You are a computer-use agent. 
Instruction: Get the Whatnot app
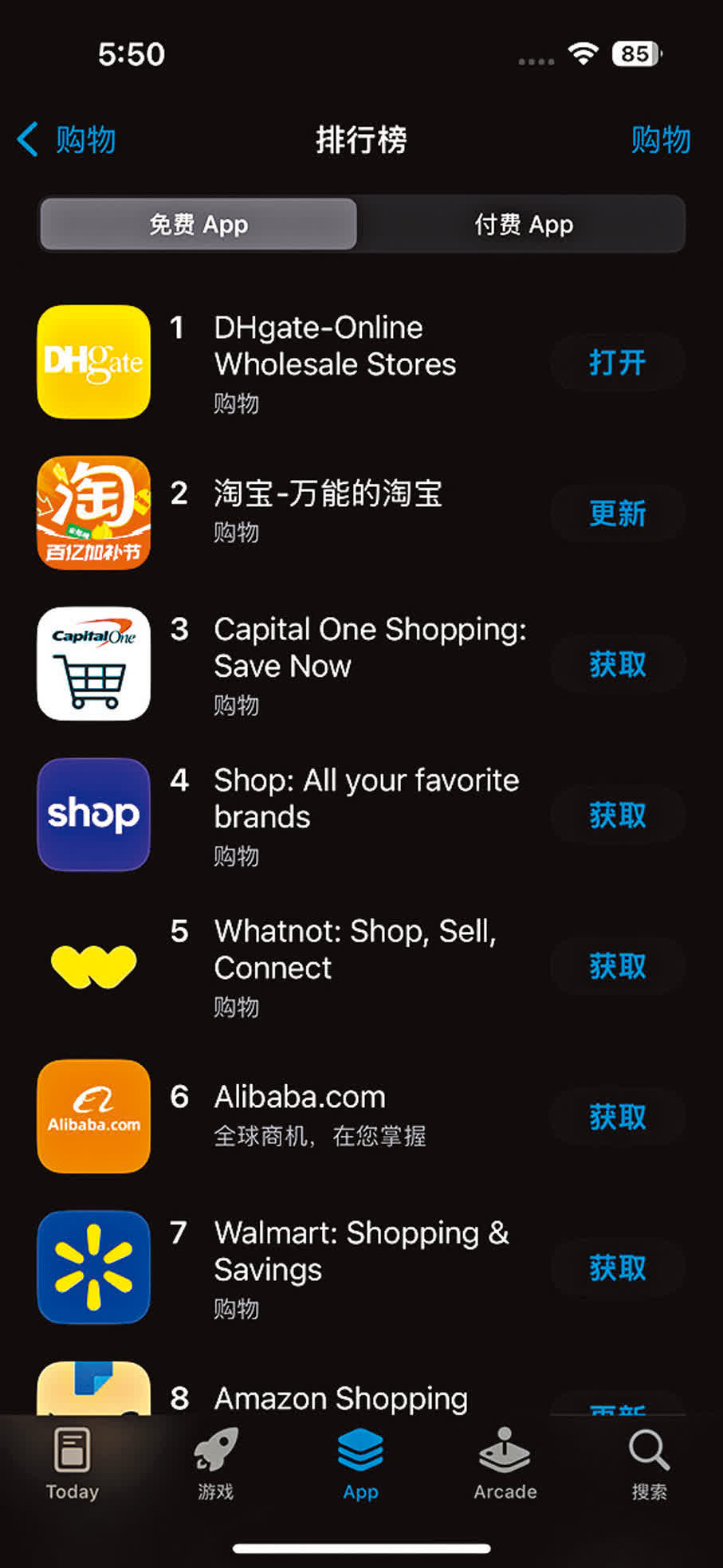[617, 966]
